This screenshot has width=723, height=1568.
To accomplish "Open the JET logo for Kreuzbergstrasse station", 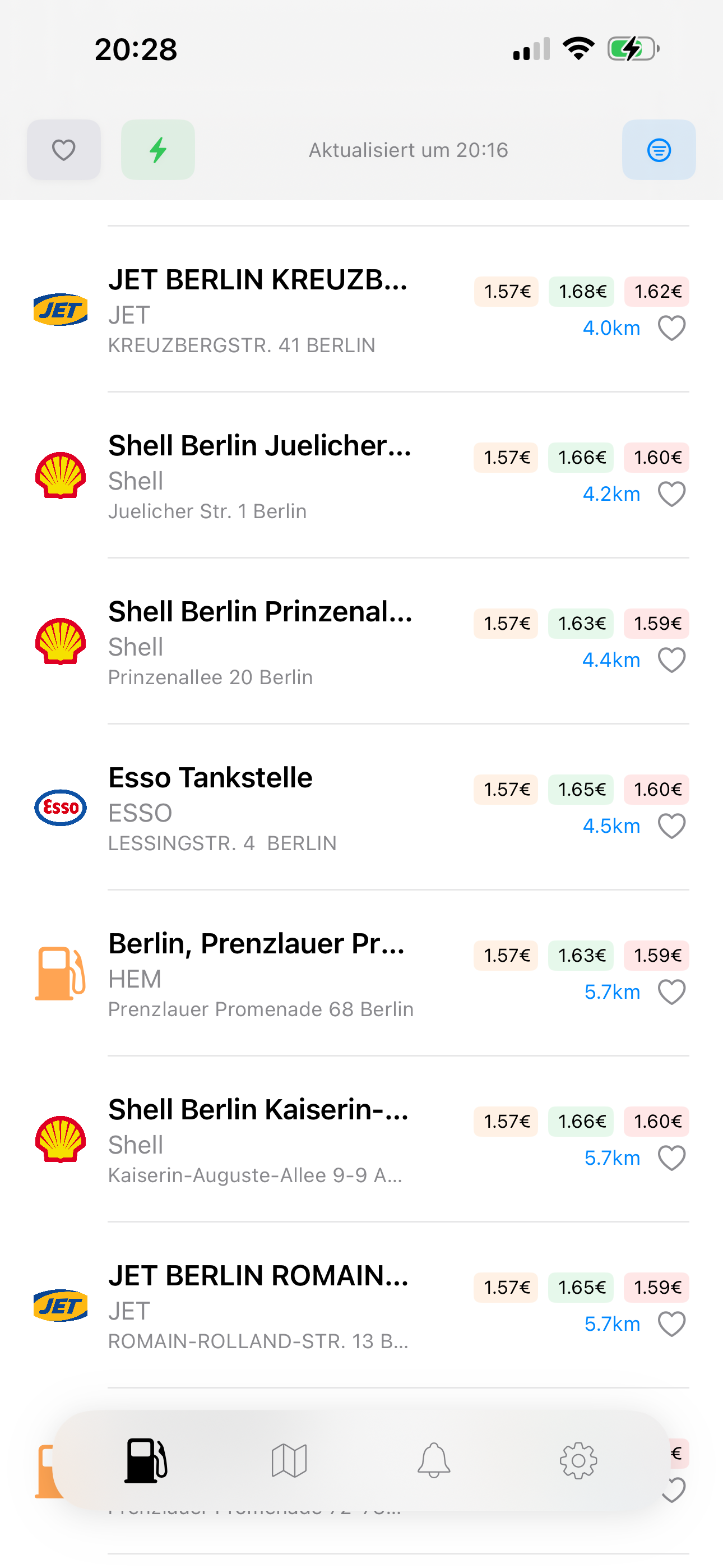I will [x=61, y=309].
